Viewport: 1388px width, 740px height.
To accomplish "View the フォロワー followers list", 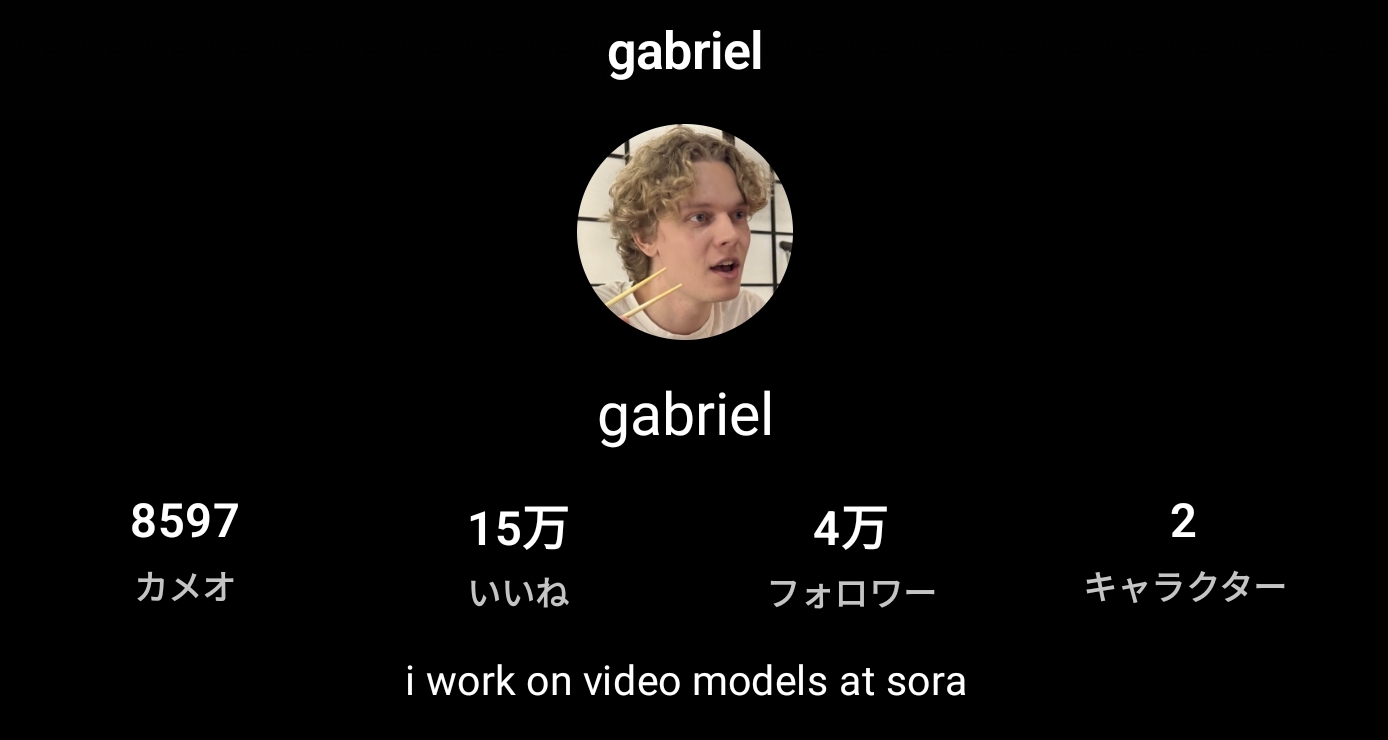I will tap(851, 558).
